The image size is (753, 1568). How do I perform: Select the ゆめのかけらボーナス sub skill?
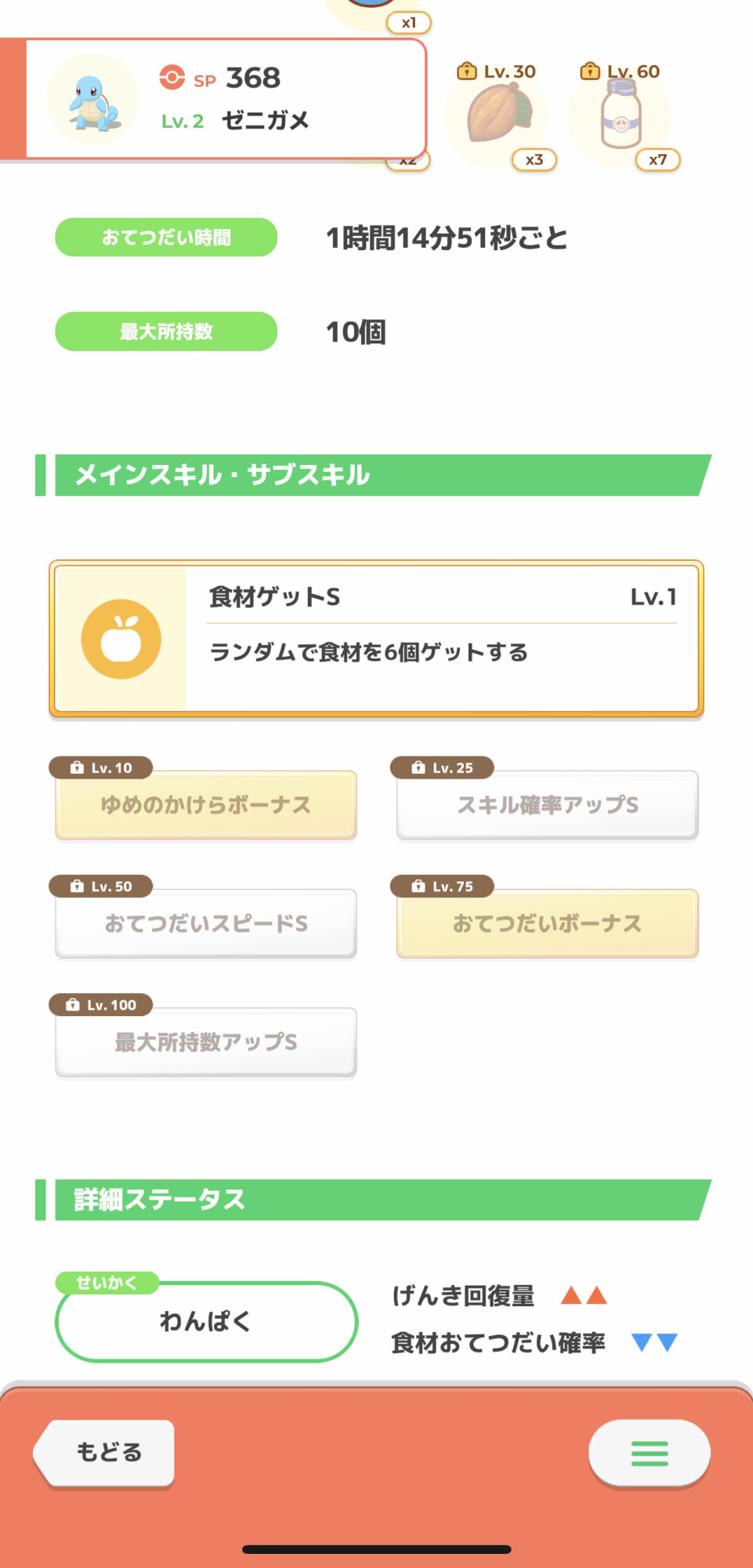[x=206, y=805]
